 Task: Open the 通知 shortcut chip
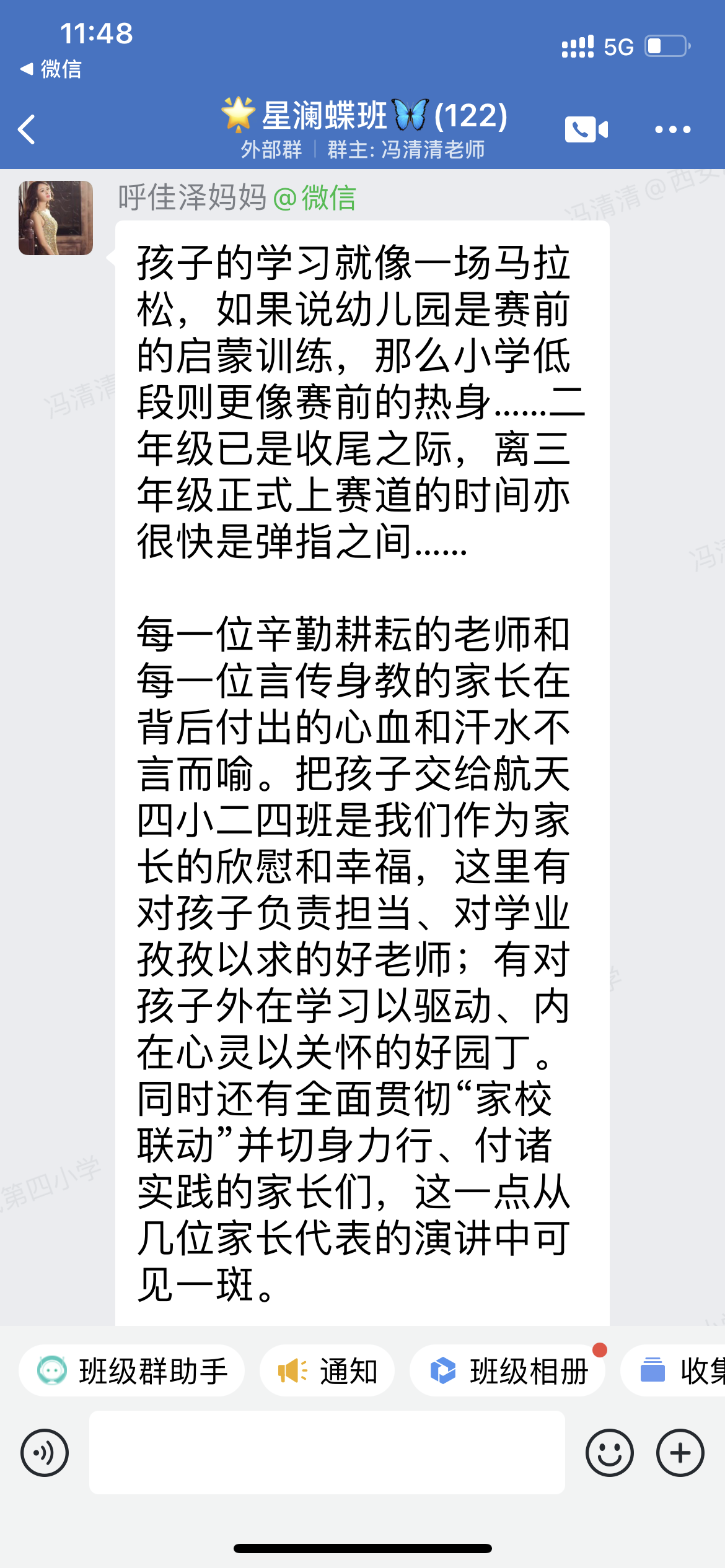pos(327,1370)
